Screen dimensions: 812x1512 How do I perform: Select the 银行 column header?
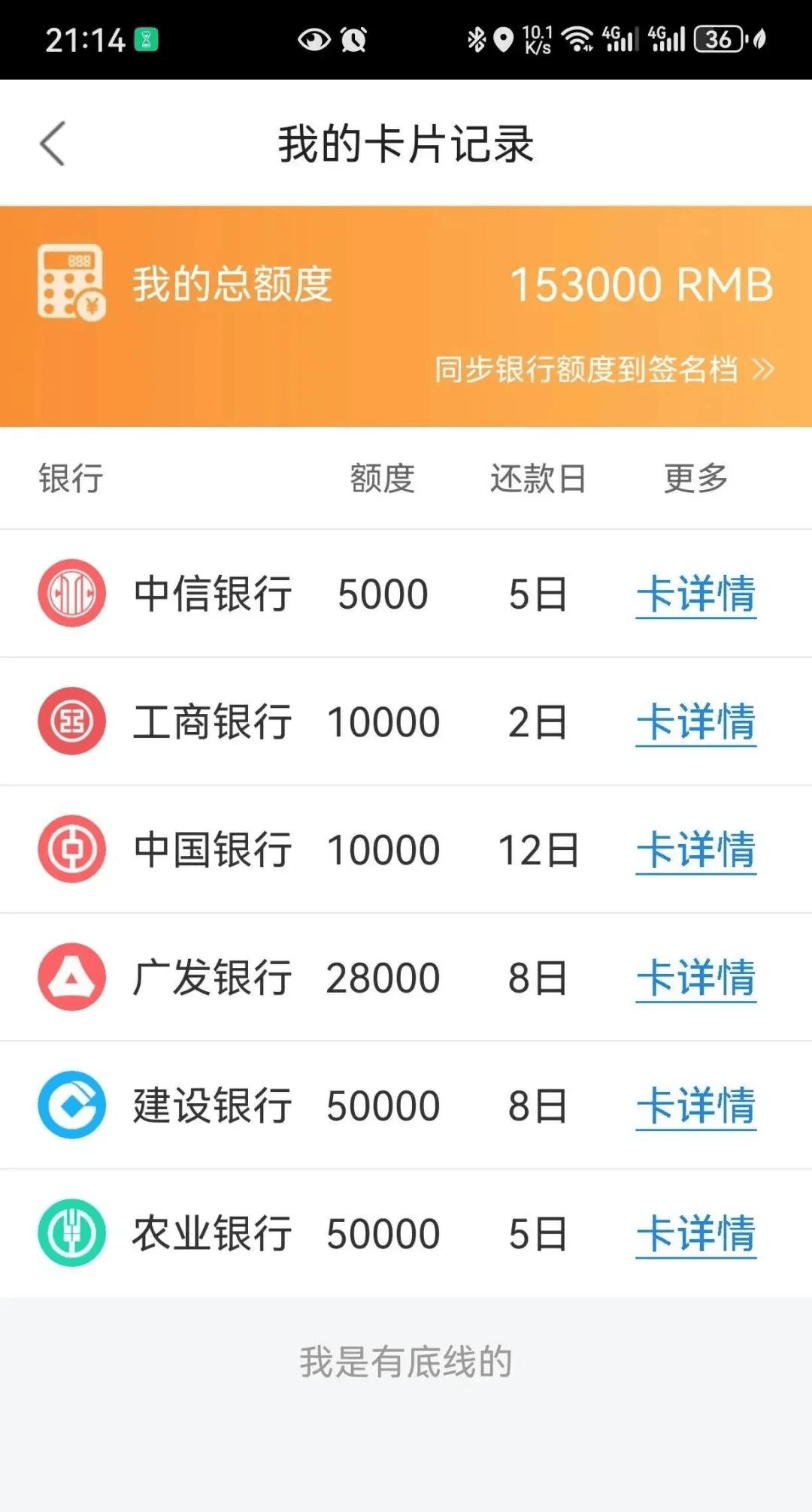pos(71,479)
